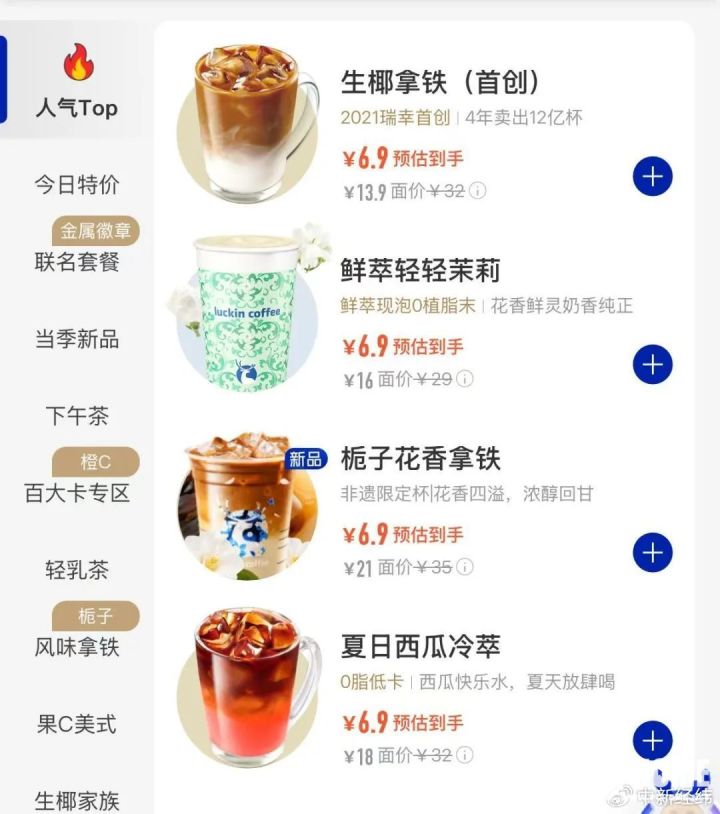Viewport: 720px width, 814px height.
Task: Add 栀子花香拿铁 to the cart
Action: (653, 552)
